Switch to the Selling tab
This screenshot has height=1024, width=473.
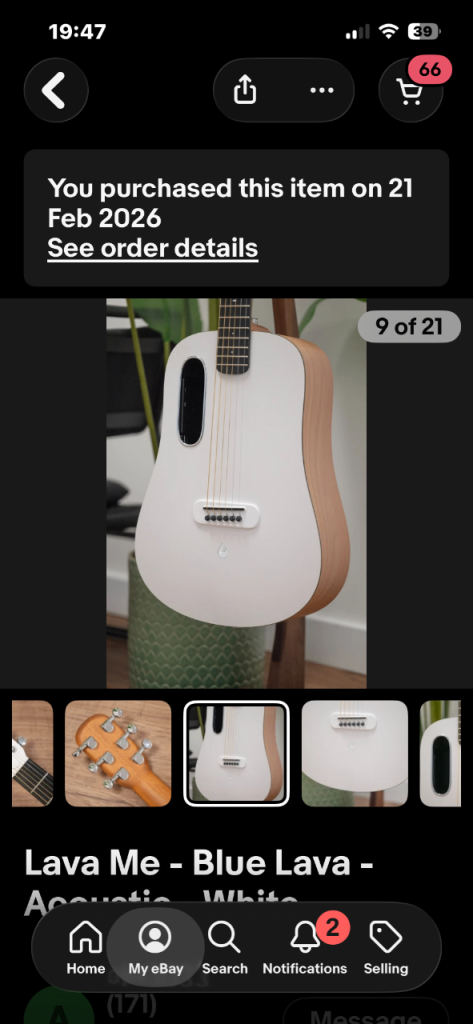[x=385, y=948]
